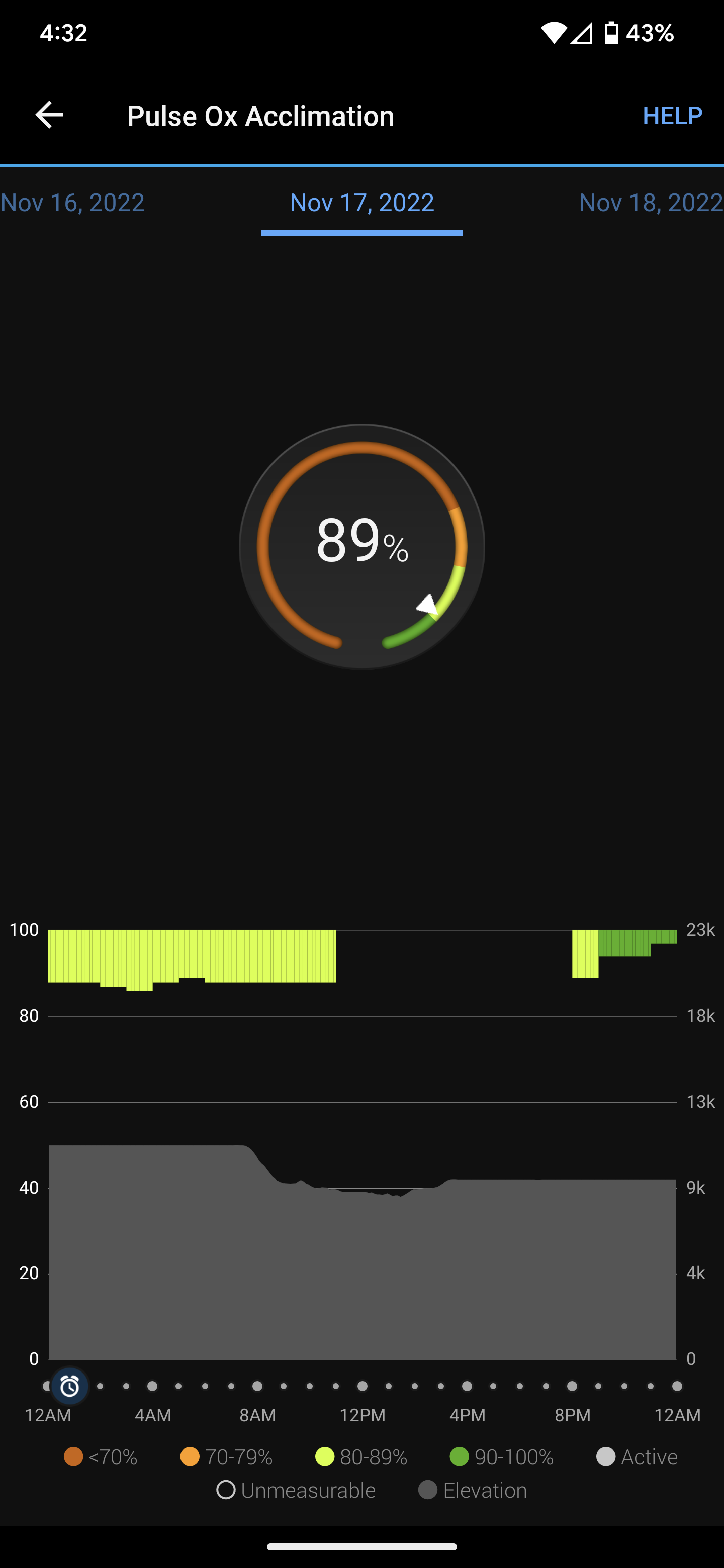Select the Nov 17, 2022 tab
This screenshot has width=724, height=1568.
361,203
